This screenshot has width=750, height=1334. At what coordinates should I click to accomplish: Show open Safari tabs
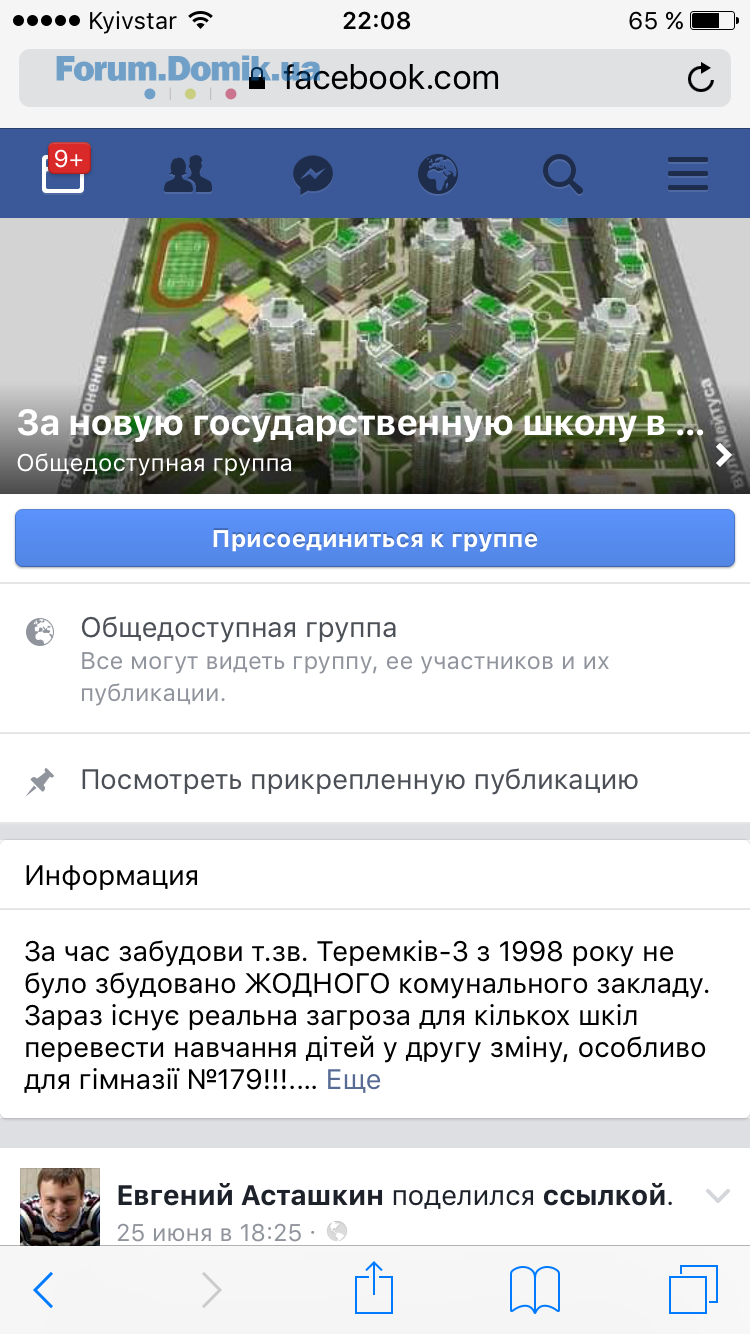point(694,1290)
